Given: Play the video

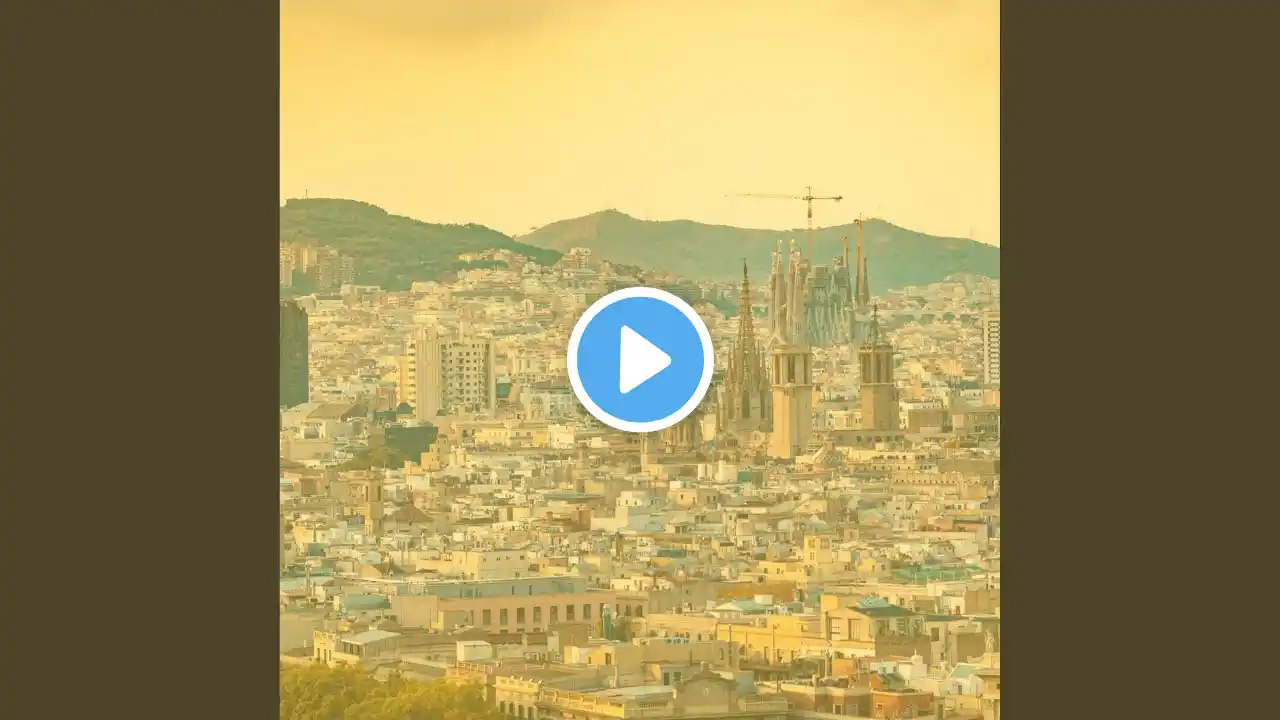Looking at the screenshot, I should [640, 360].
